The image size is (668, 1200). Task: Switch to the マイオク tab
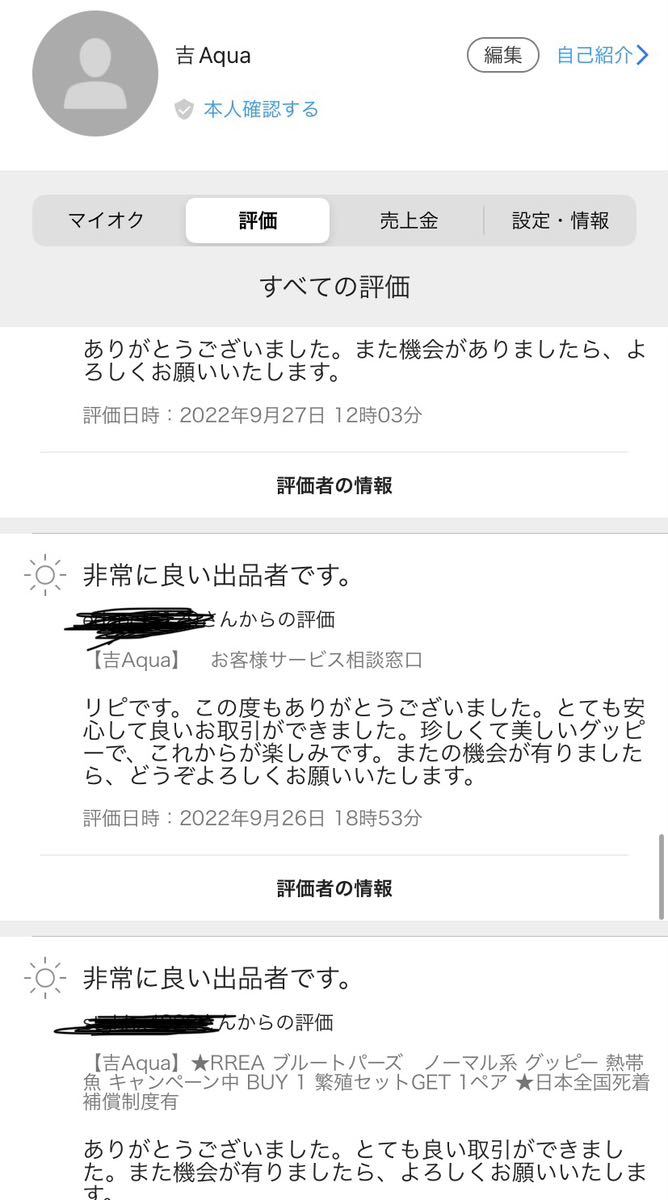107,221
